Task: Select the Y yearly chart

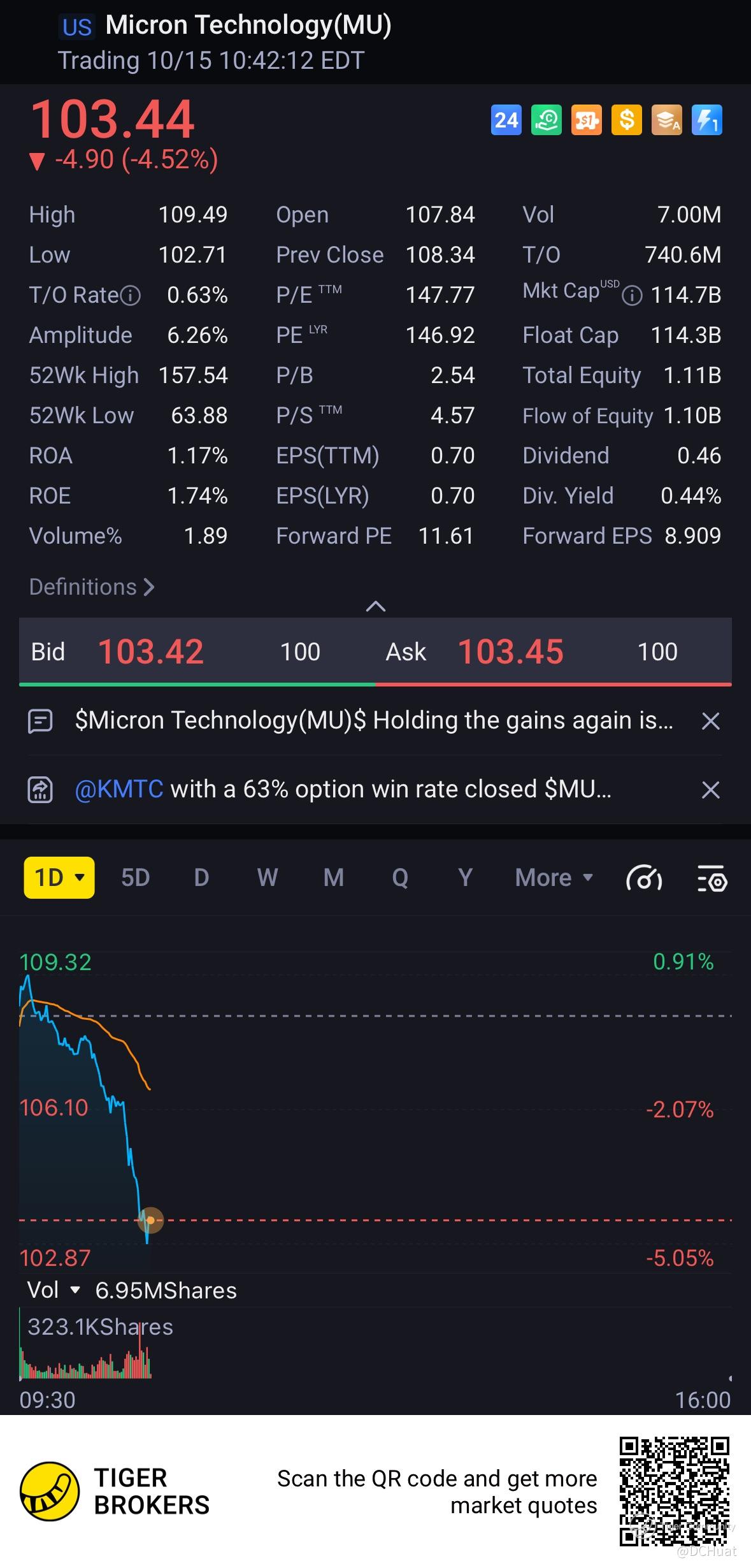Action: 465,878
